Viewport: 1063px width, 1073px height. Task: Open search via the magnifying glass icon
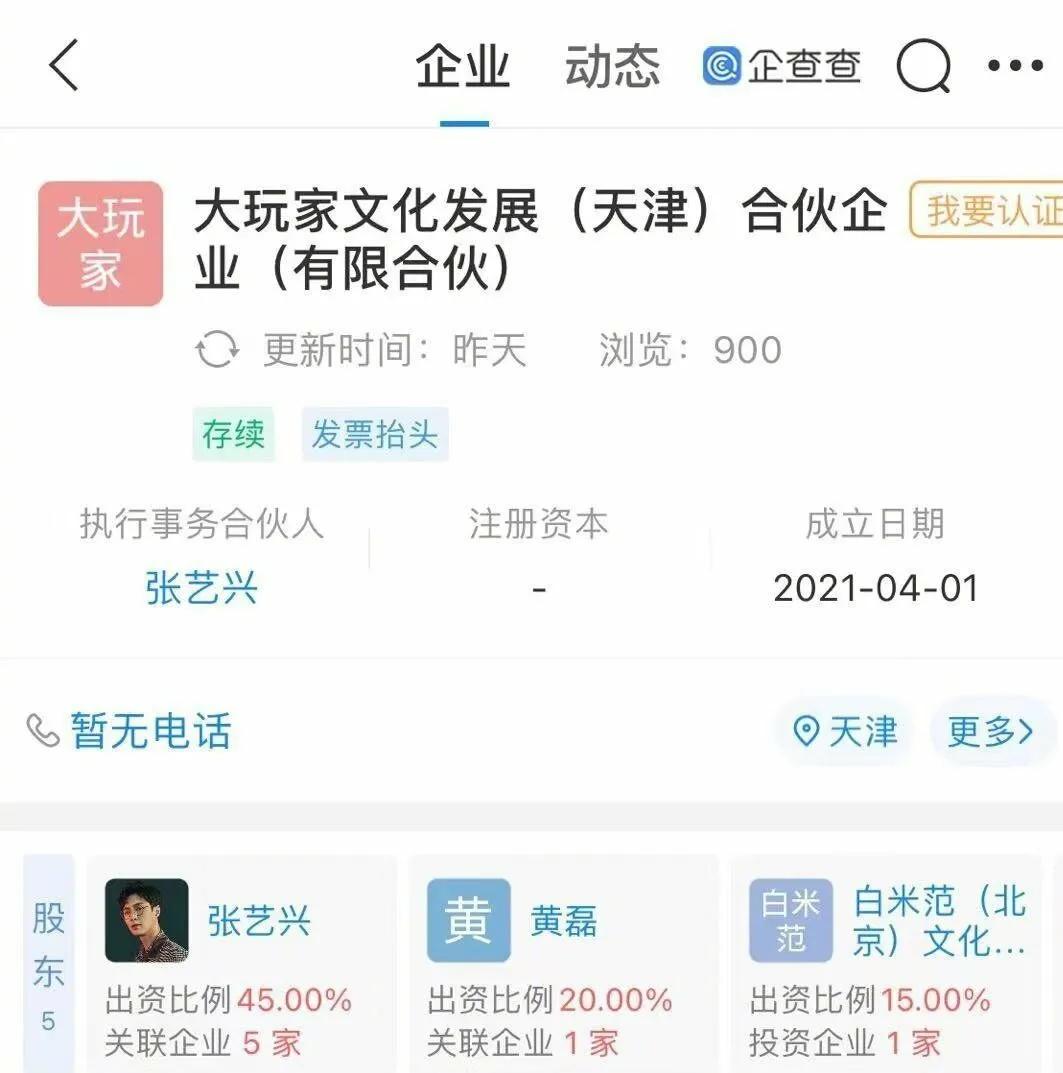click(923, 66)
